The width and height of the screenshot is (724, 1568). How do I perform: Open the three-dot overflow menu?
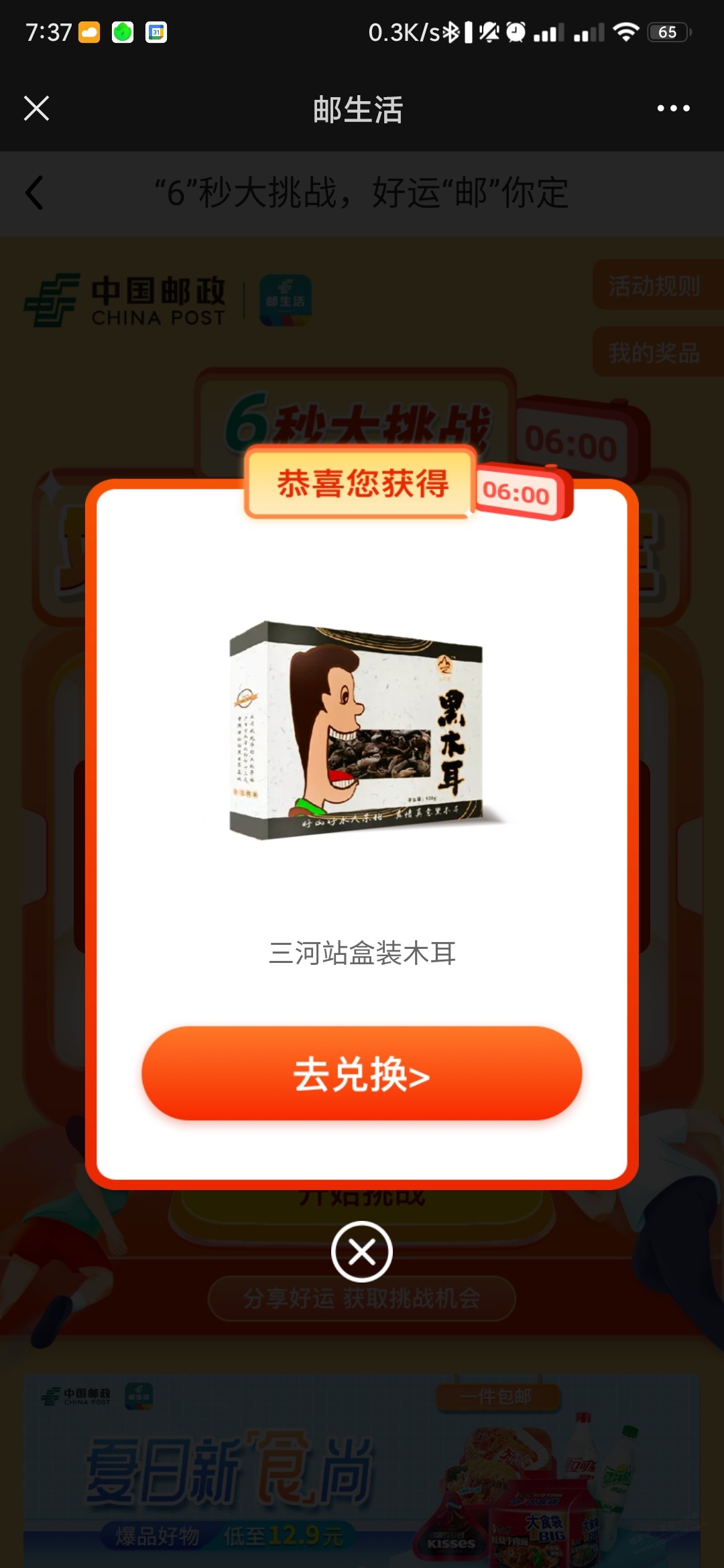[673, 108]
